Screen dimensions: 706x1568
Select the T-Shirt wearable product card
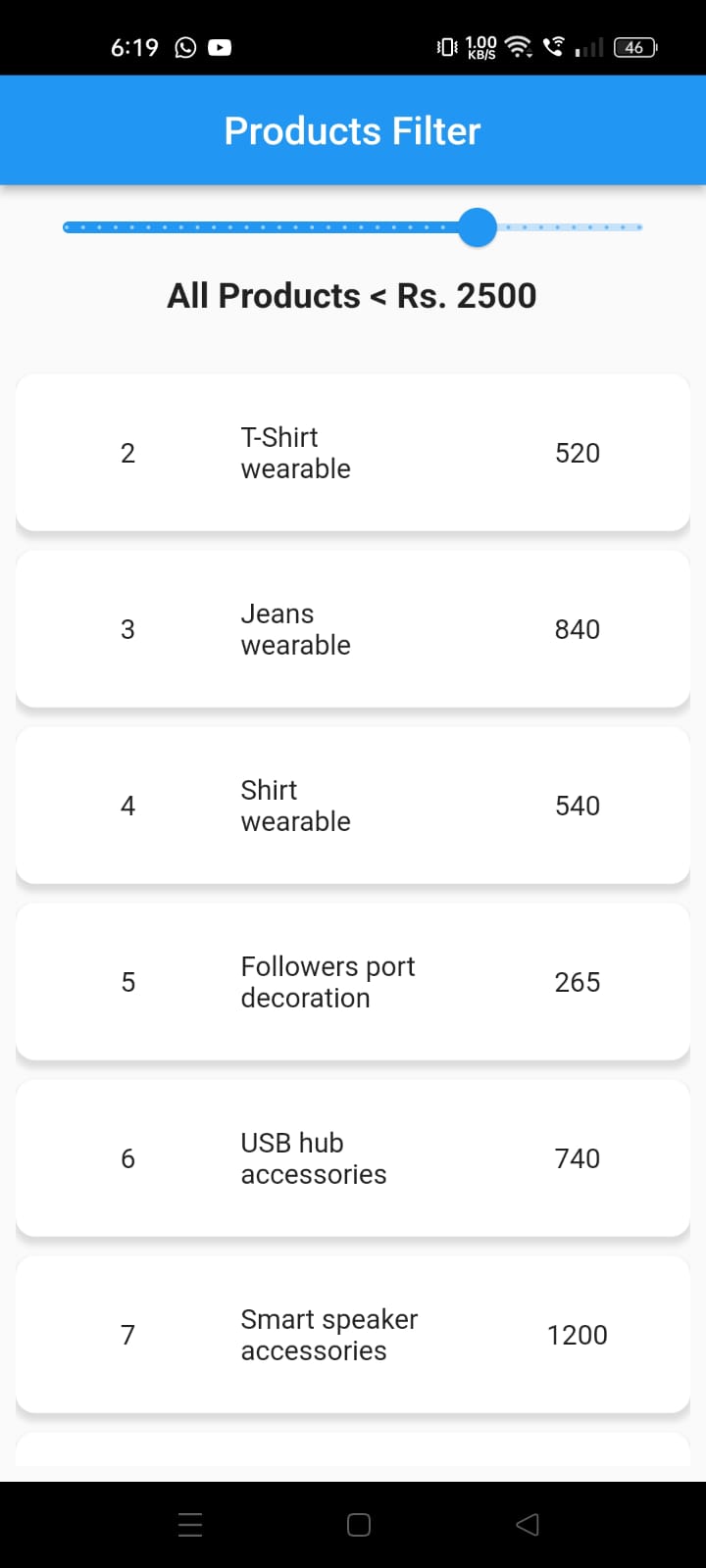pos(353,452)
